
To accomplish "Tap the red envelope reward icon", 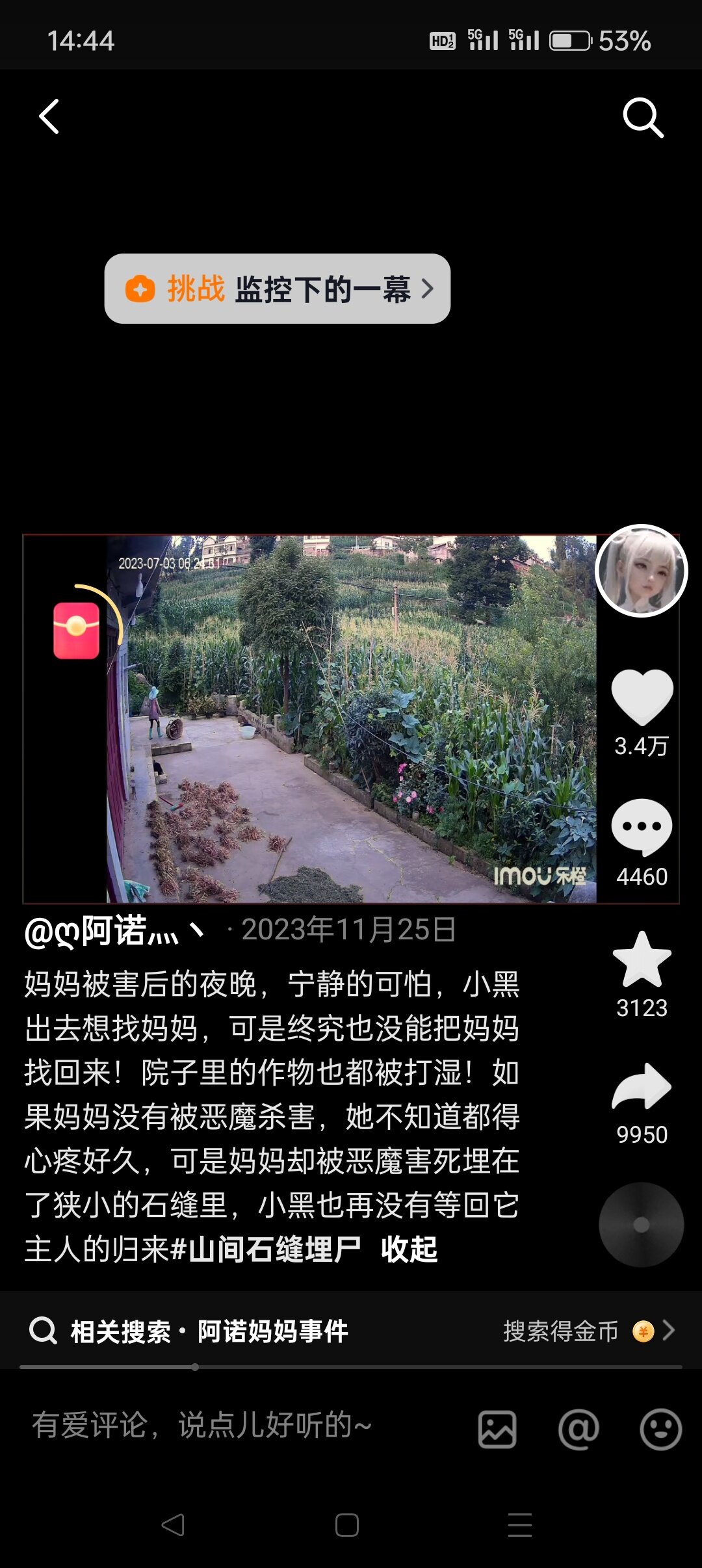I will pyautogui.click(x=77, y=630).
